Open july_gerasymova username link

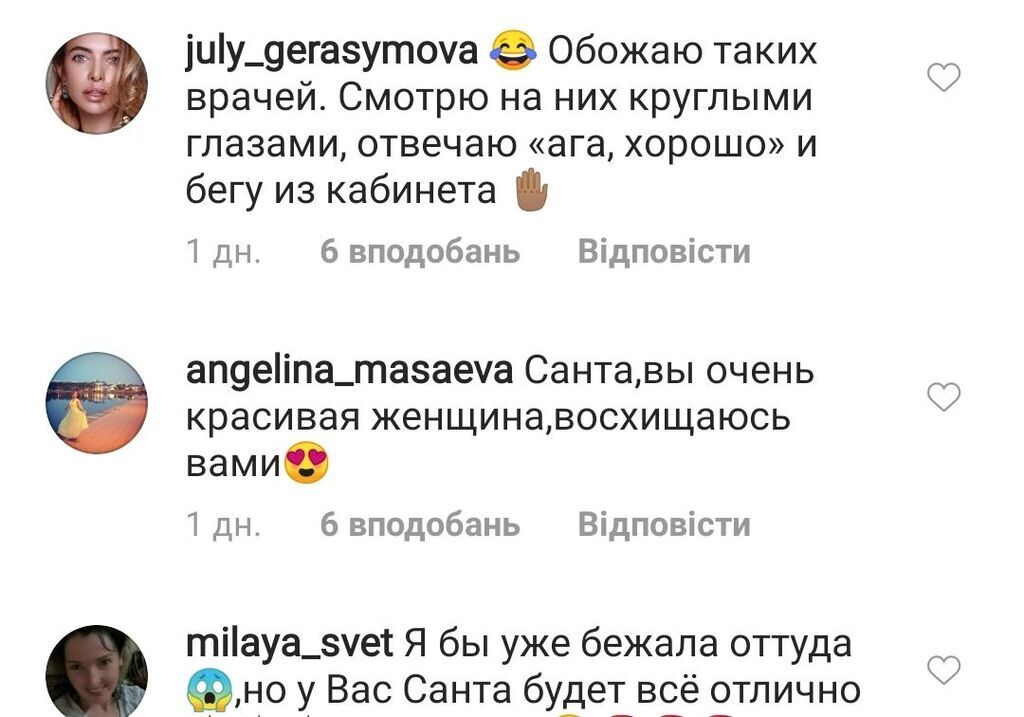(332, 50)
